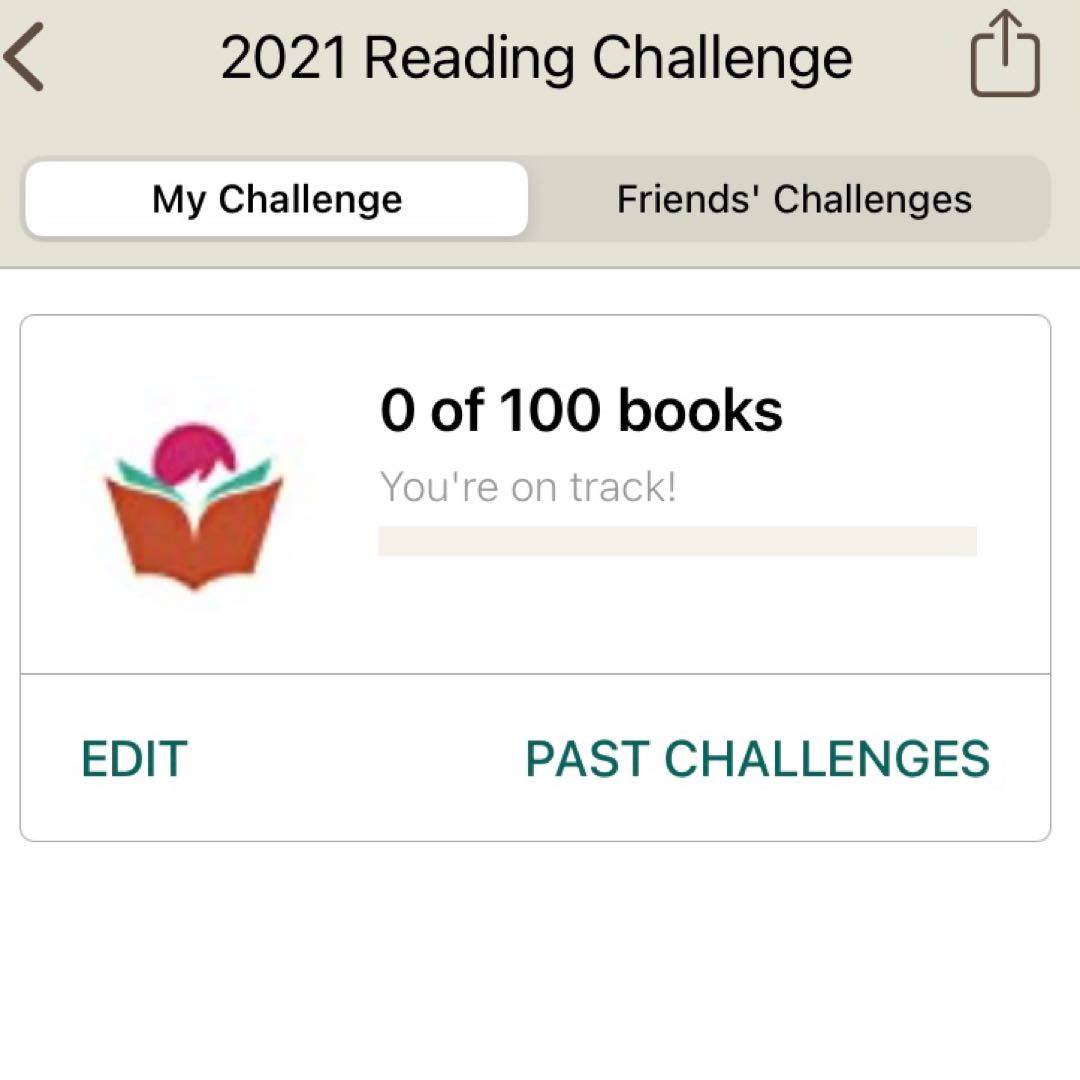1080x1080 pixels.
Task: Open the 0 of 100 books challenge card
Action: click(580, 410)
